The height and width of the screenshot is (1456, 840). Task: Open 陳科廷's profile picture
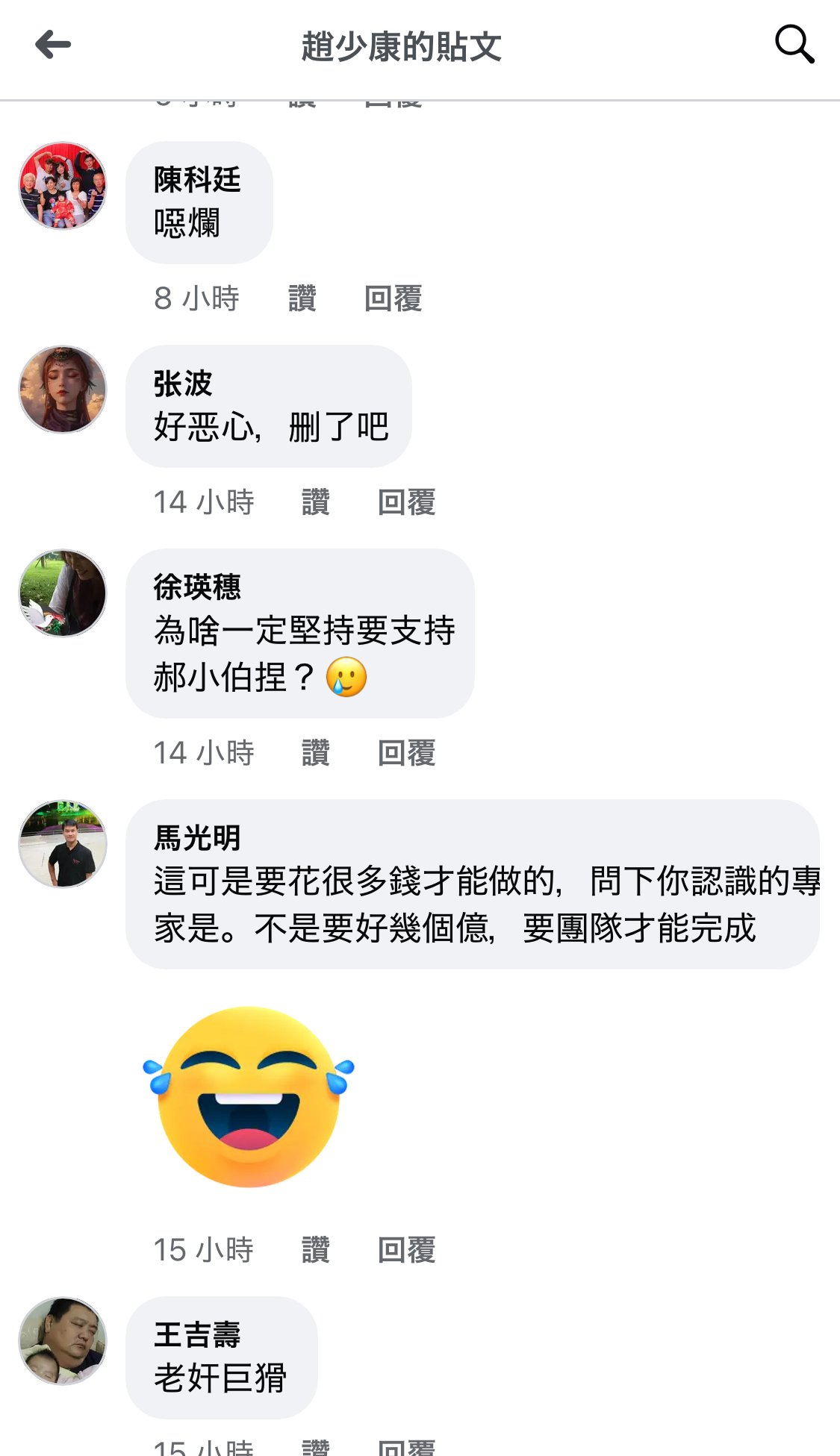point(63,186)
